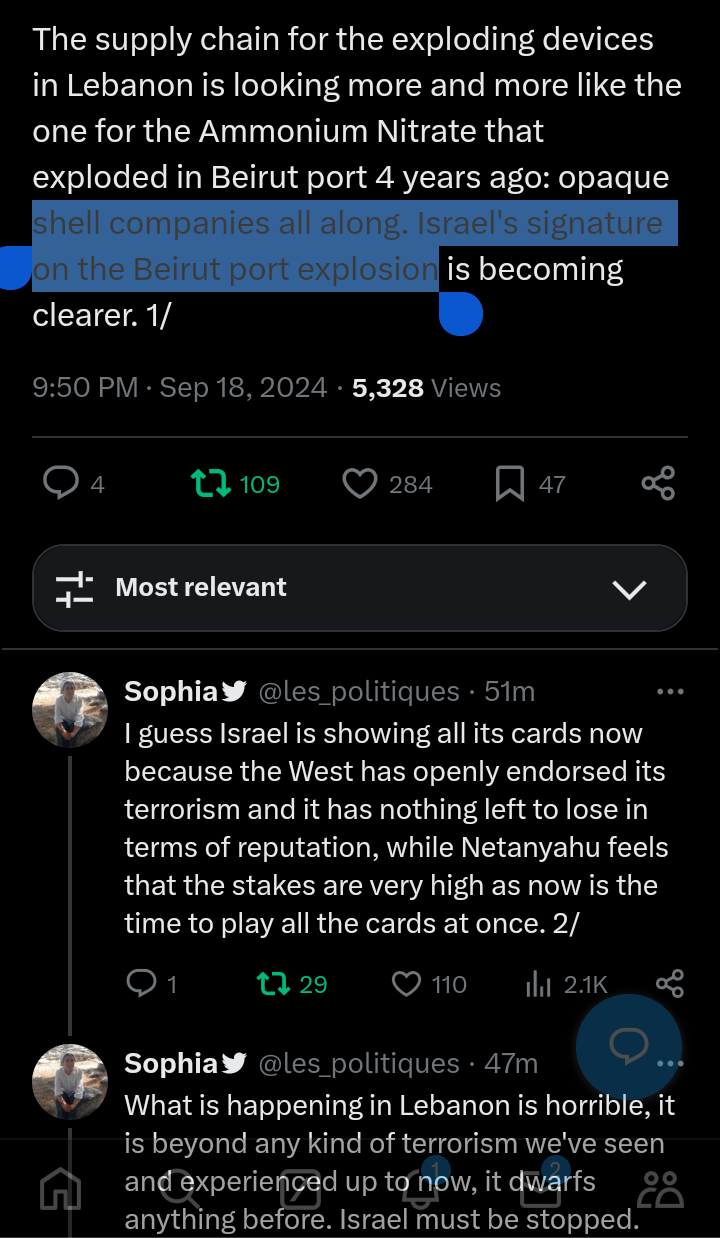720x1238 pixels.
Task: Open the notifications bell tab
Action: tap(421, 1188)
